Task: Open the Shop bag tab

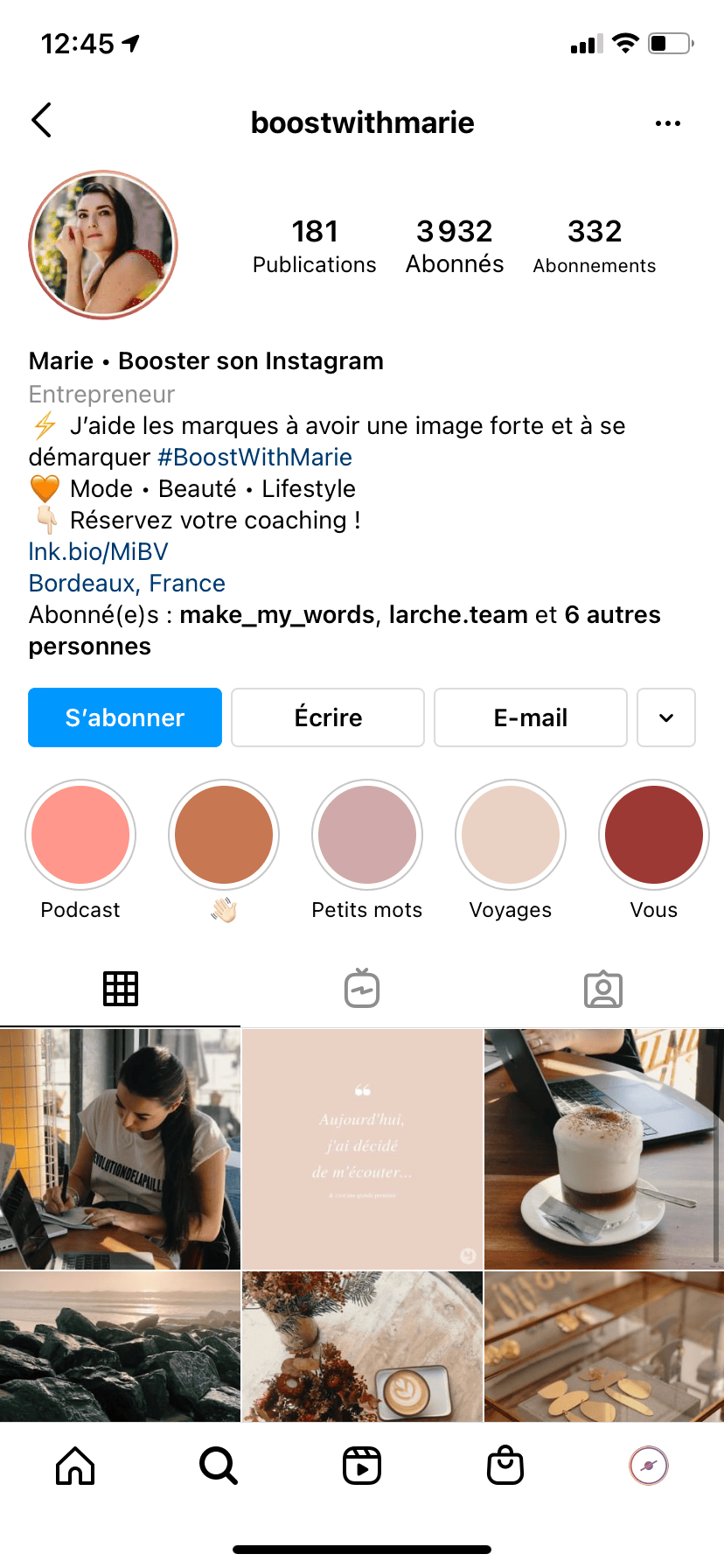Action: (505, 1465)
